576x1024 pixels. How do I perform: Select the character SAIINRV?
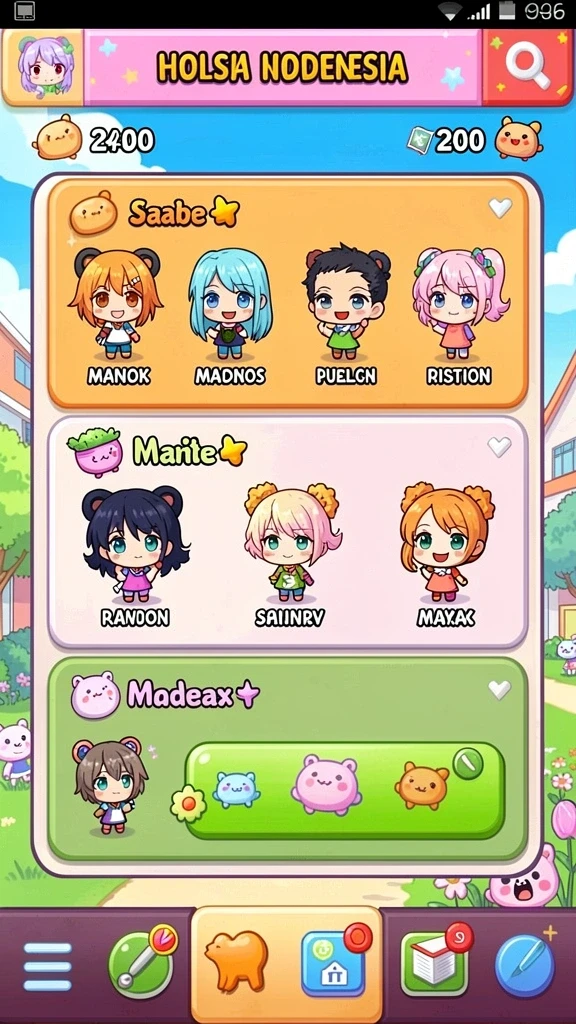291,556
